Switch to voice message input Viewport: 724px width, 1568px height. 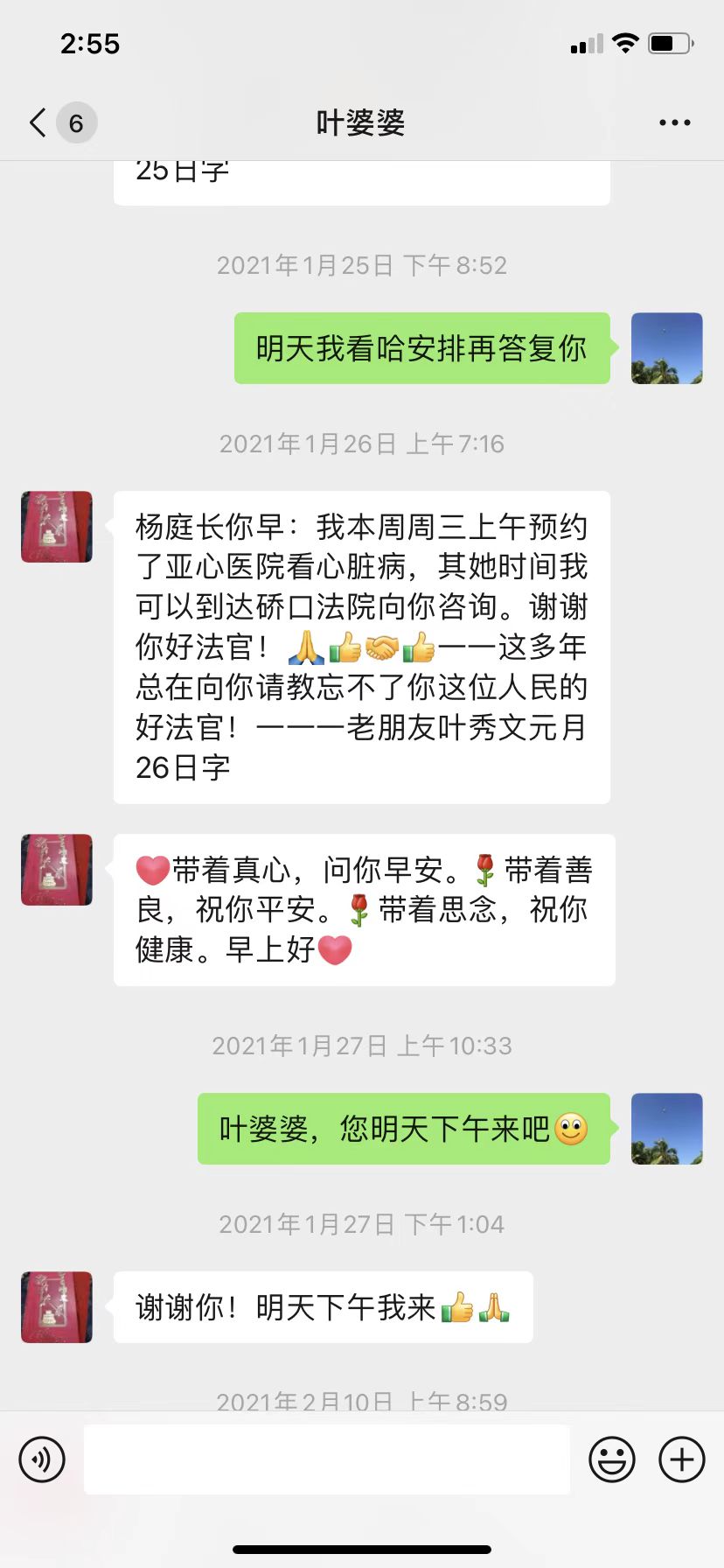(x=42, y=1459)
